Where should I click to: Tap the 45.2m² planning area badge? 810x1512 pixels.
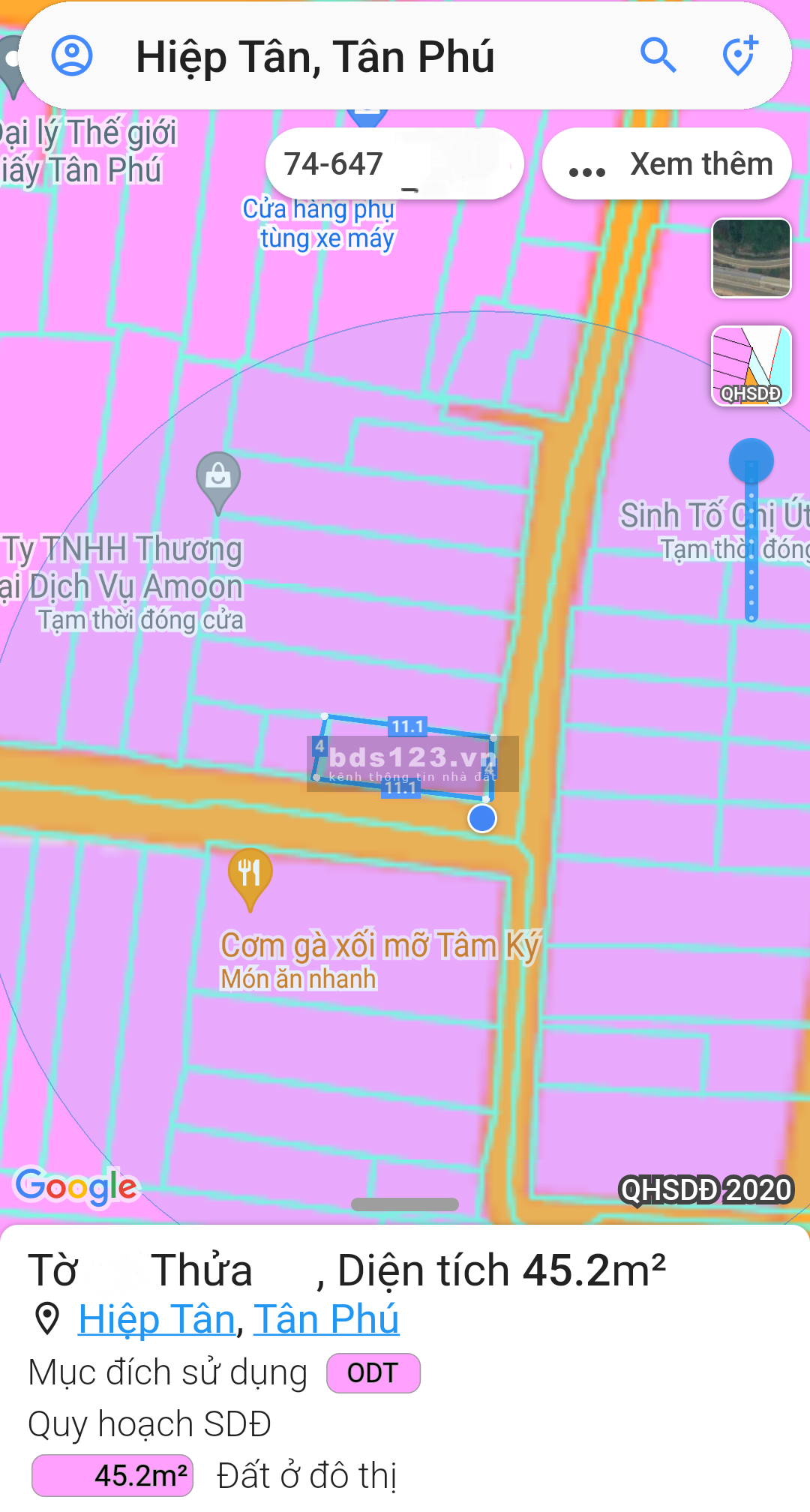click(x=112, y=1475)
